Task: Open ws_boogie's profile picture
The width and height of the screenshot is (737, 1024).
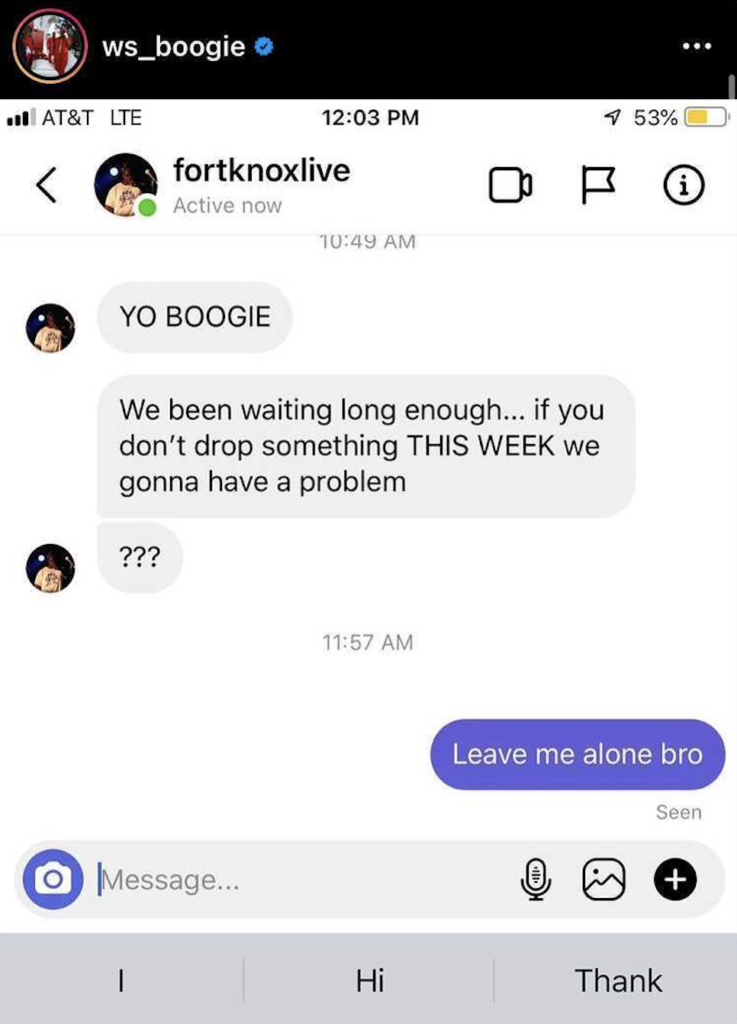Action: (48, 48)
